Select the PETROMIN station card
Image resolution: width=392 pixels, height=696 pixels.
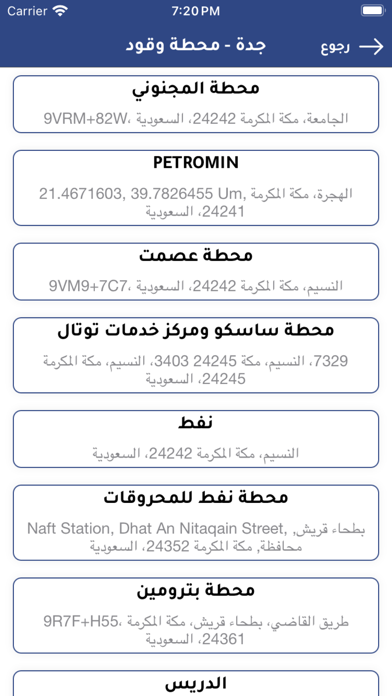[x=196, y=188]
